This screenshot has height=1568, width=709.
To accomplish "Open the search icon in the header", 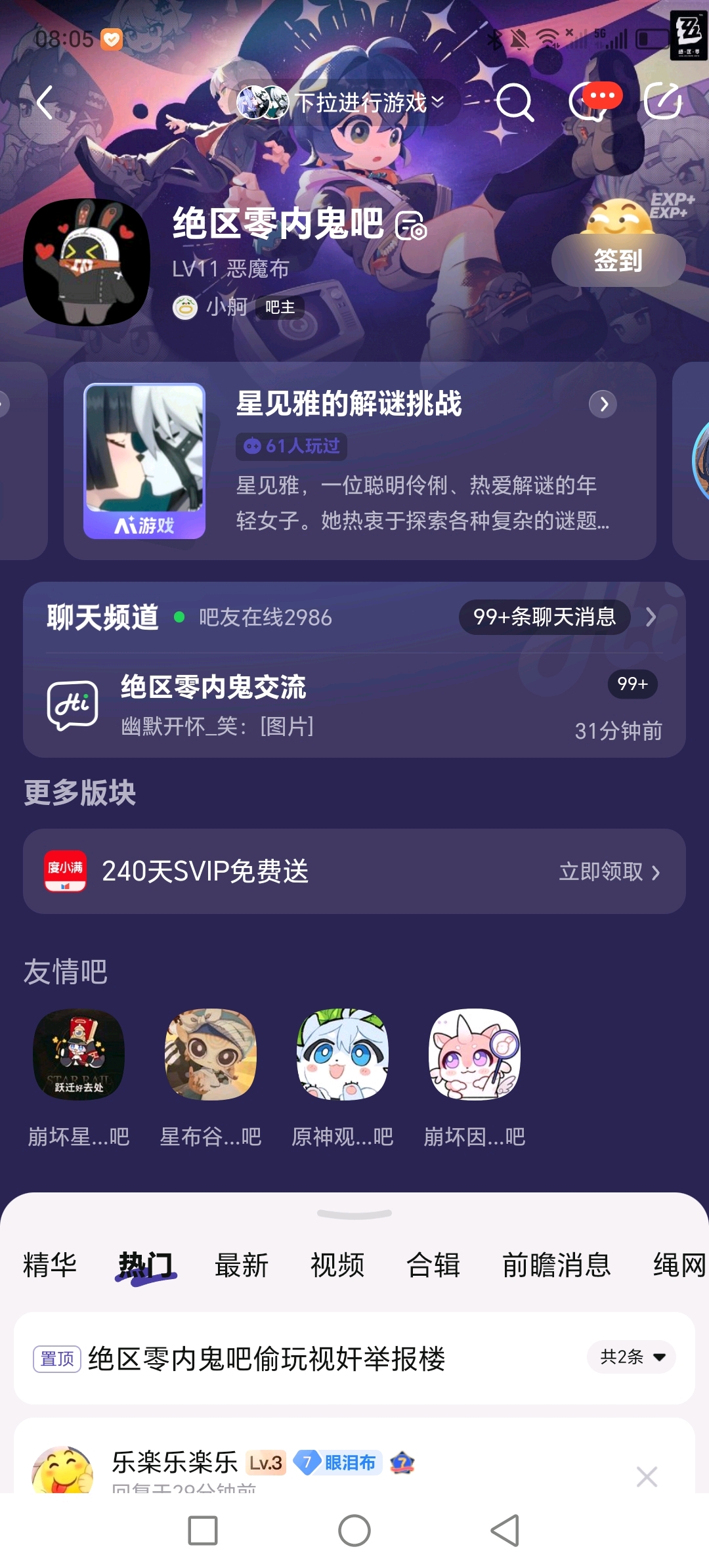I will [514, 102].
